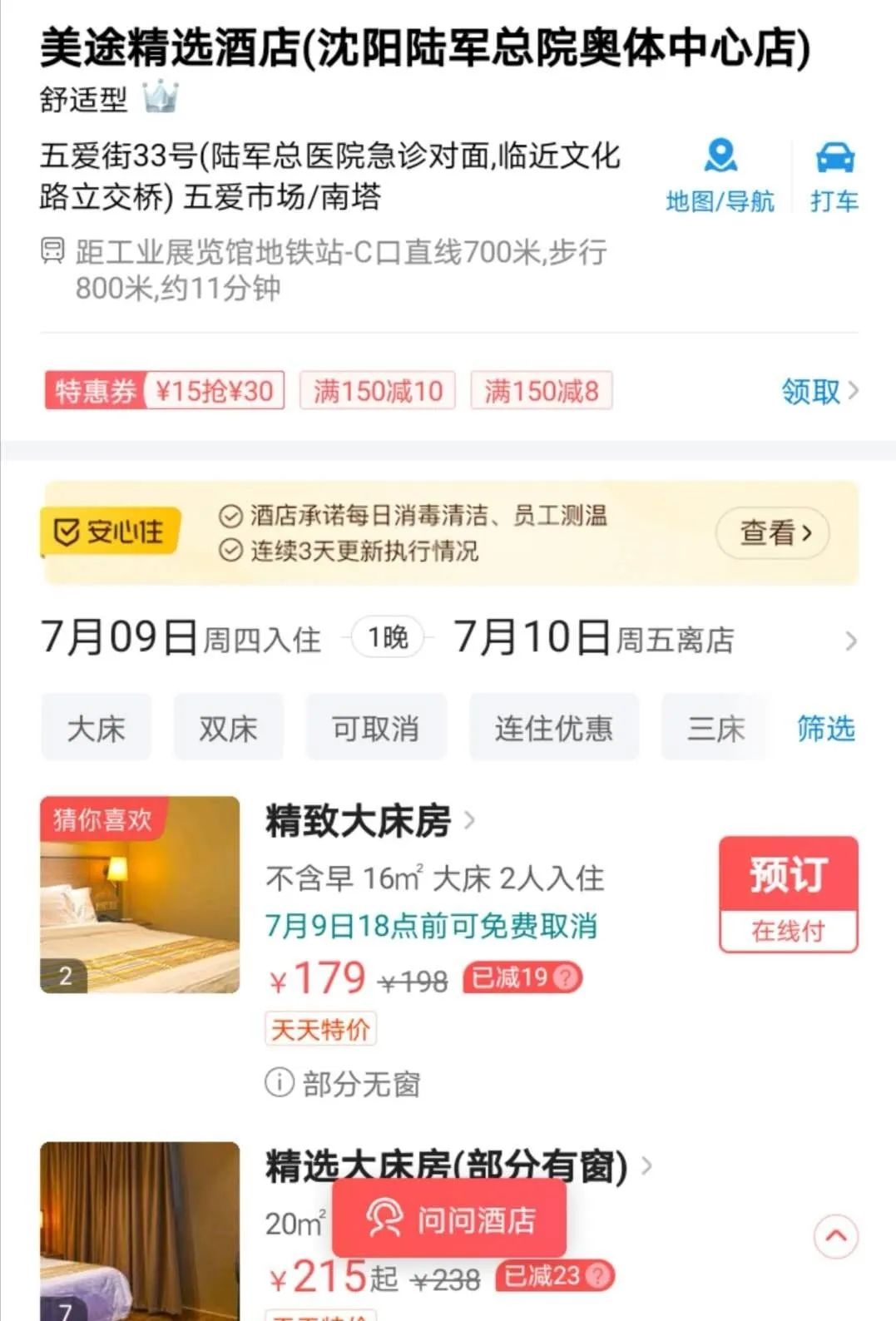Collapse the 精选大床房 room options
Image resolution: width=896 pixels, height=1321 pixels.
pos(835,1235)
